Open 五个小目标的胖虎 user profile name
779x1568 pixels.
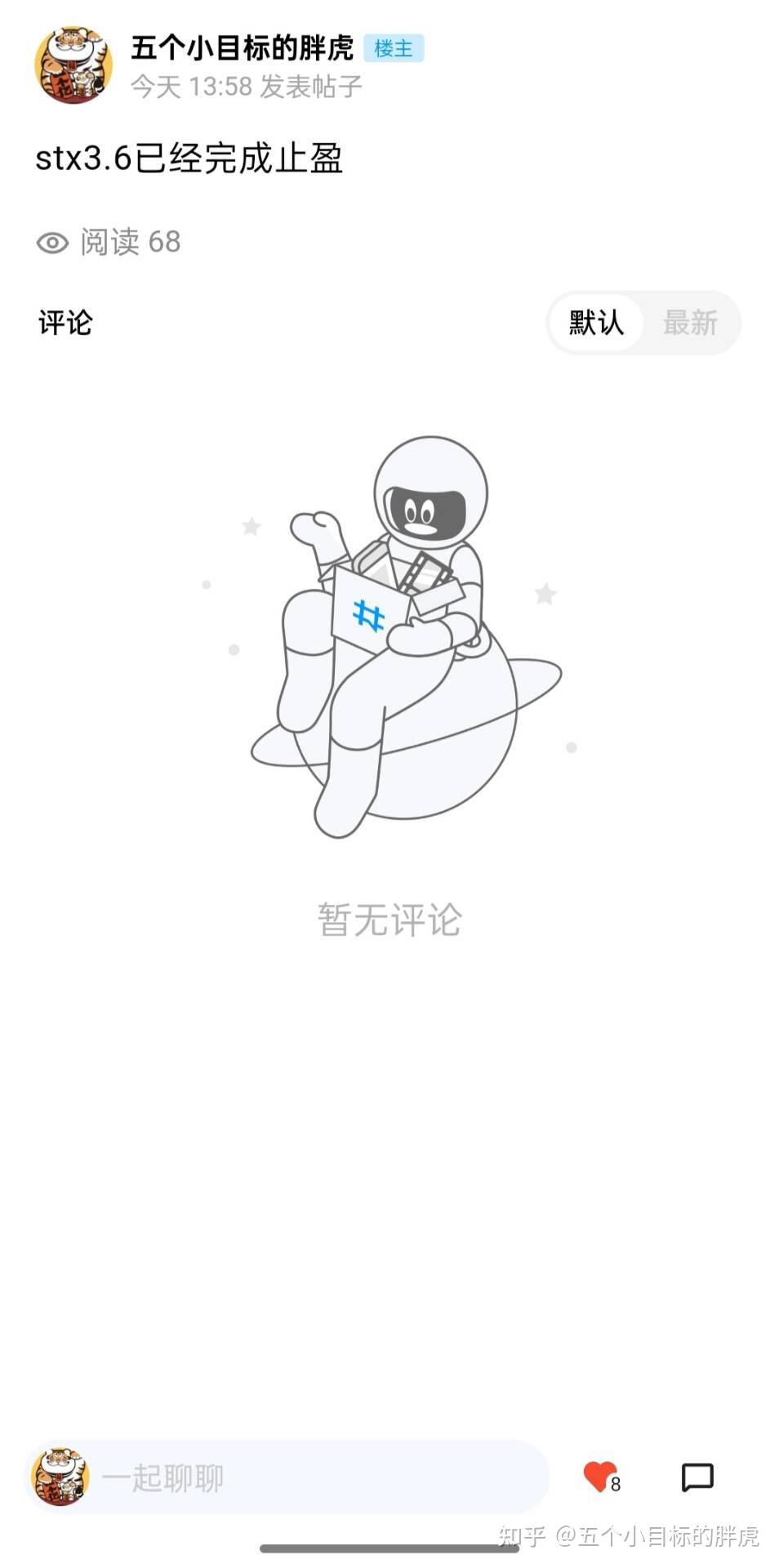click(242, 48)
